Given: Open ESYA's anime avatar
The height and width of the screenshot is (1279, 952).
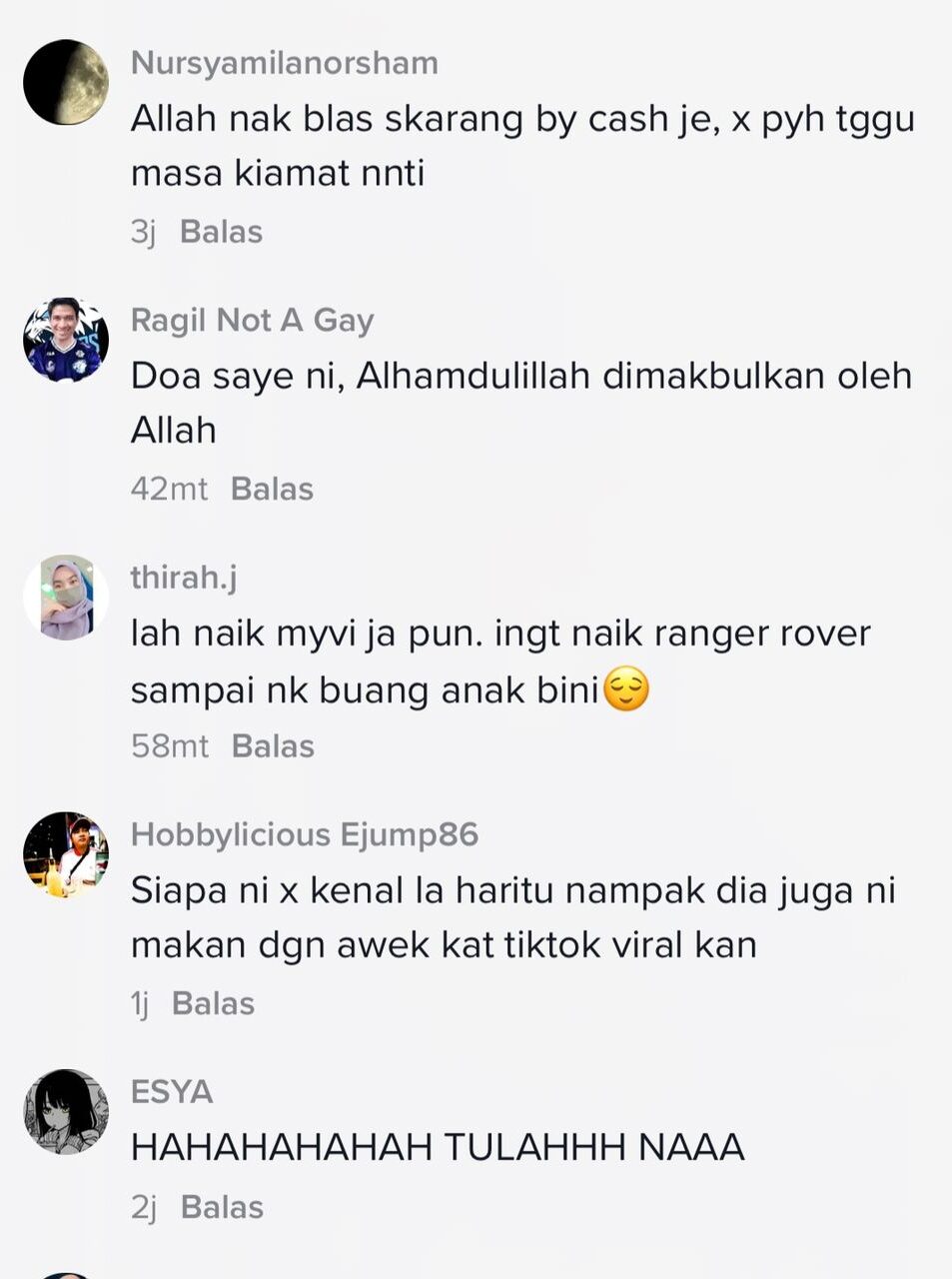Looking at the screenshot, I should [x=66, y=1111].
